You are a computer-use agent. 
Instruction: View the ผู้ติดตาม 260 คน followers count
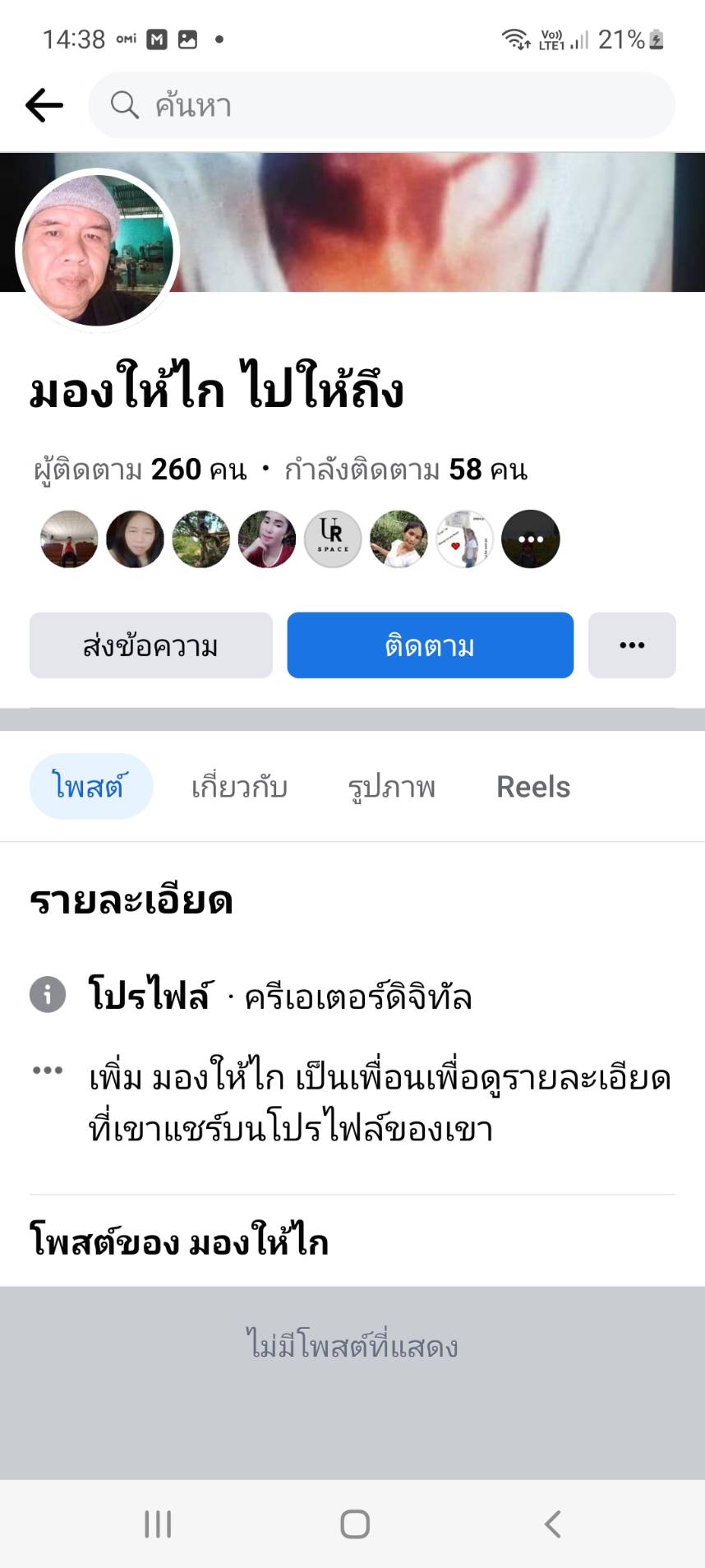140,469
